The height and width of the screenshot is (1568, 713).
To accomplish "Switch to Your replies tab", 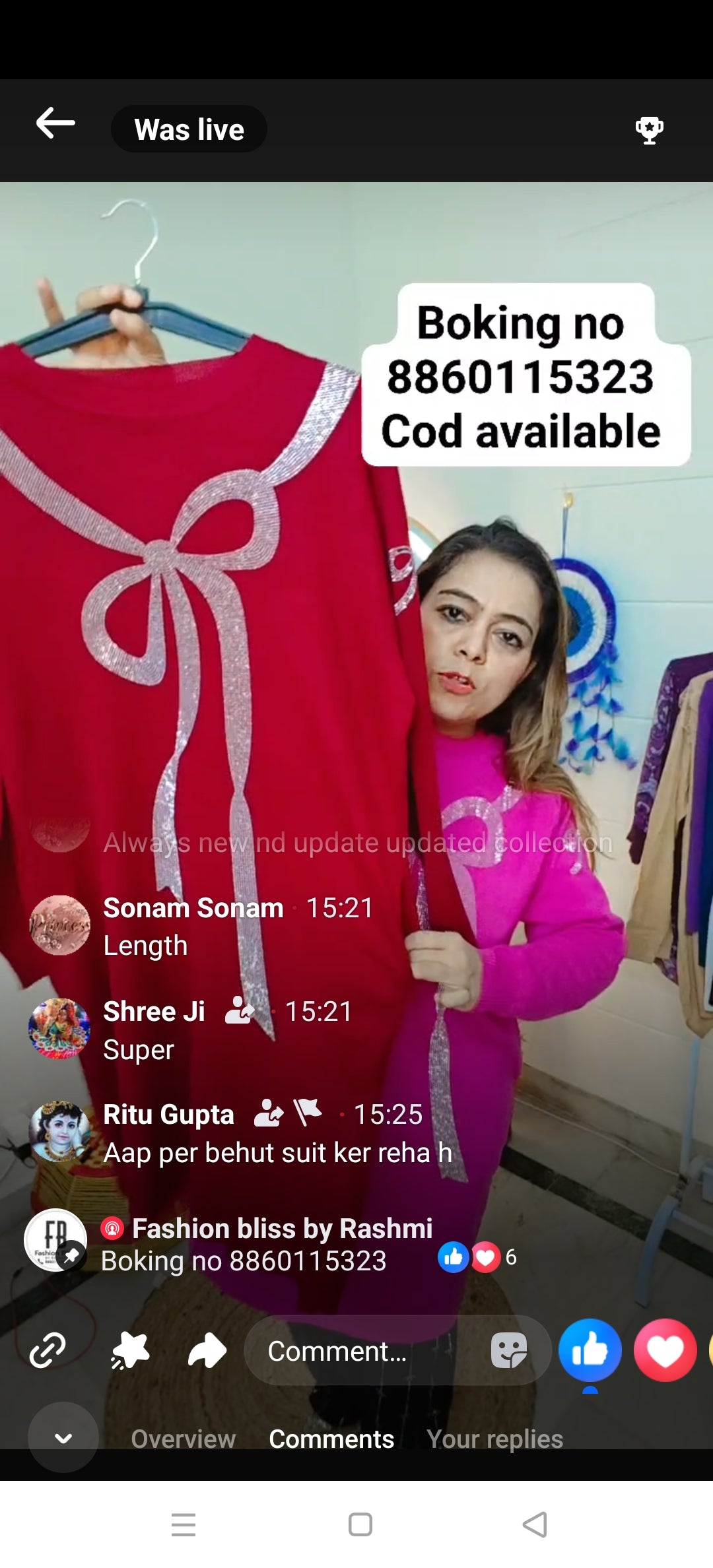I will coord(494,1439).
